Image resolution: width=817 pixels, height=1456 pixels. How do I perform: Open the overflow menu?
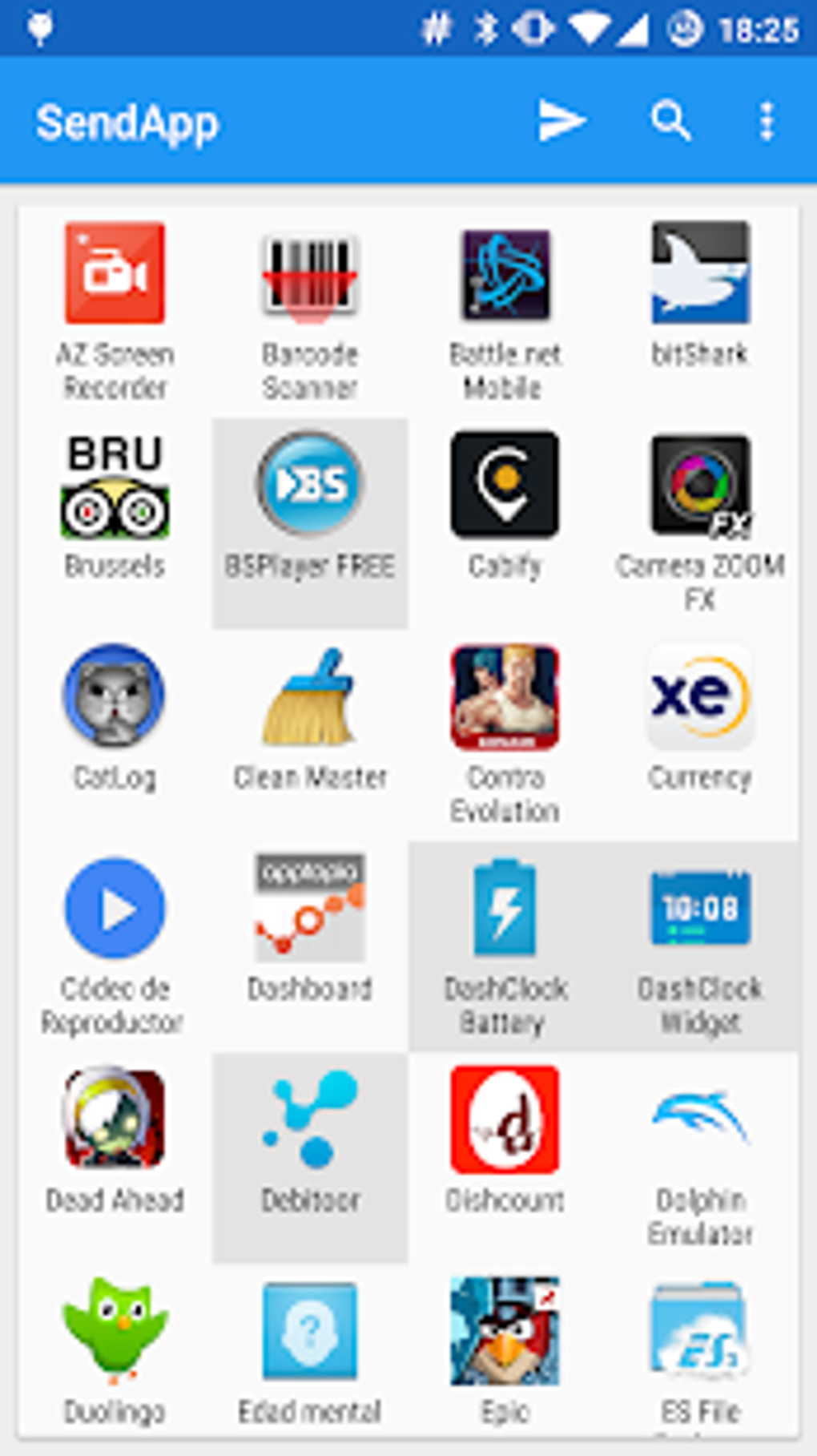point(767,122)
